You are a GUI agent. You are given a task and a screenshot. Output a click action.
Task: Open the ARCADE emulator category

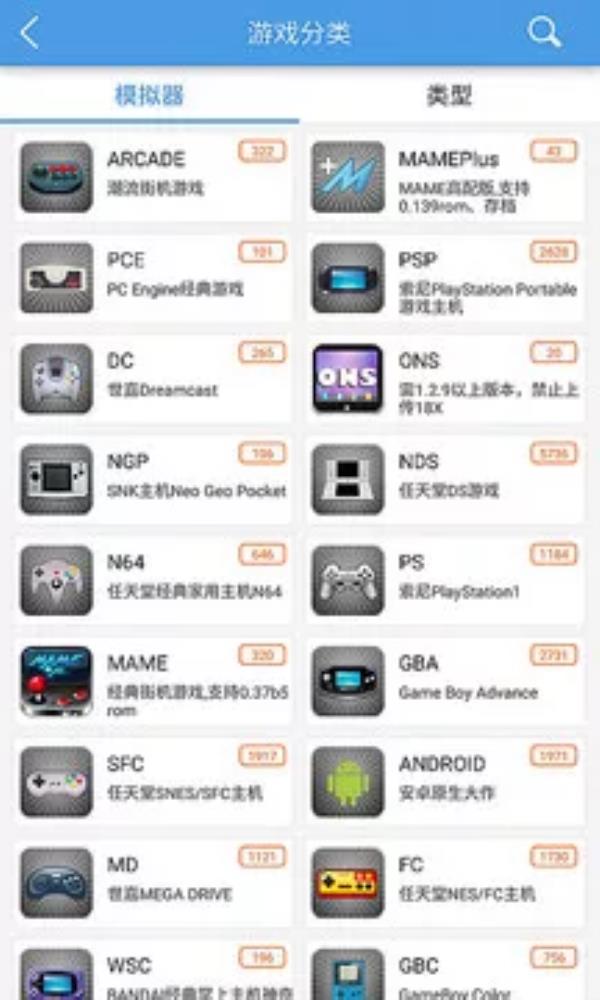point(153,176)
